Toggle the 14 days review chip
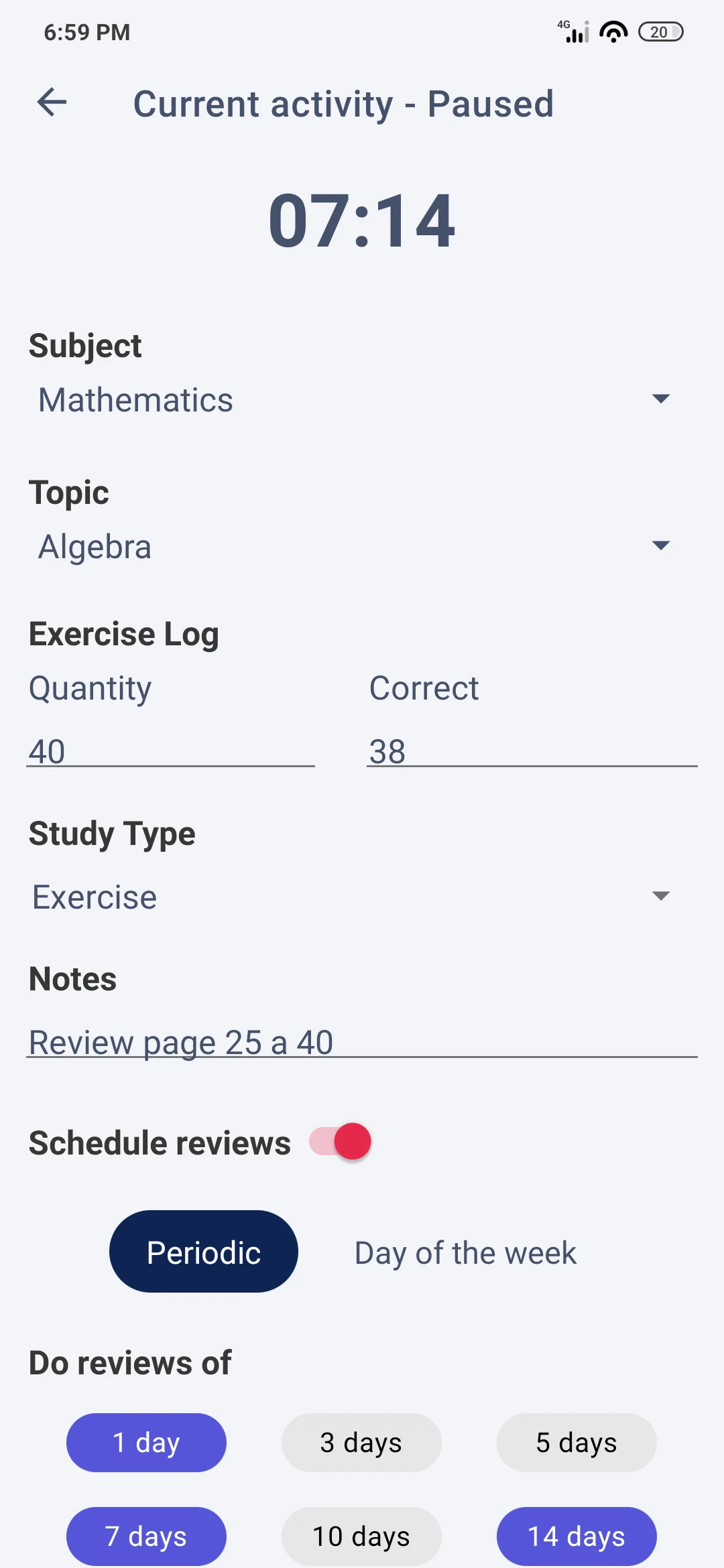 577,1536
